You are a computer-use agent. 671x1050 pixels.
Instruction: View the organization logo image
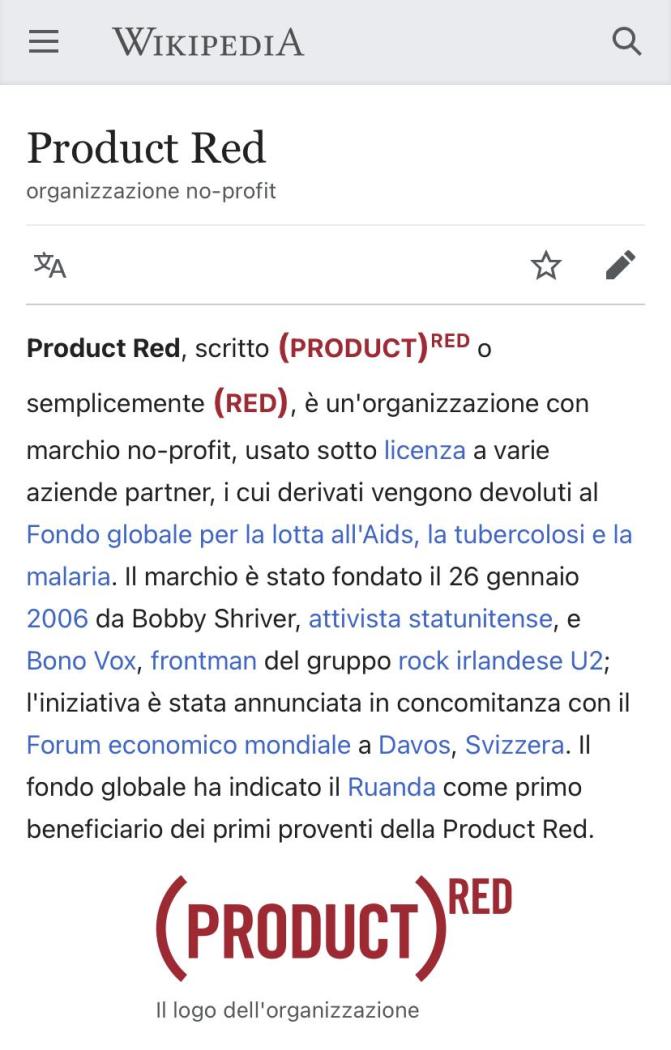334,929
